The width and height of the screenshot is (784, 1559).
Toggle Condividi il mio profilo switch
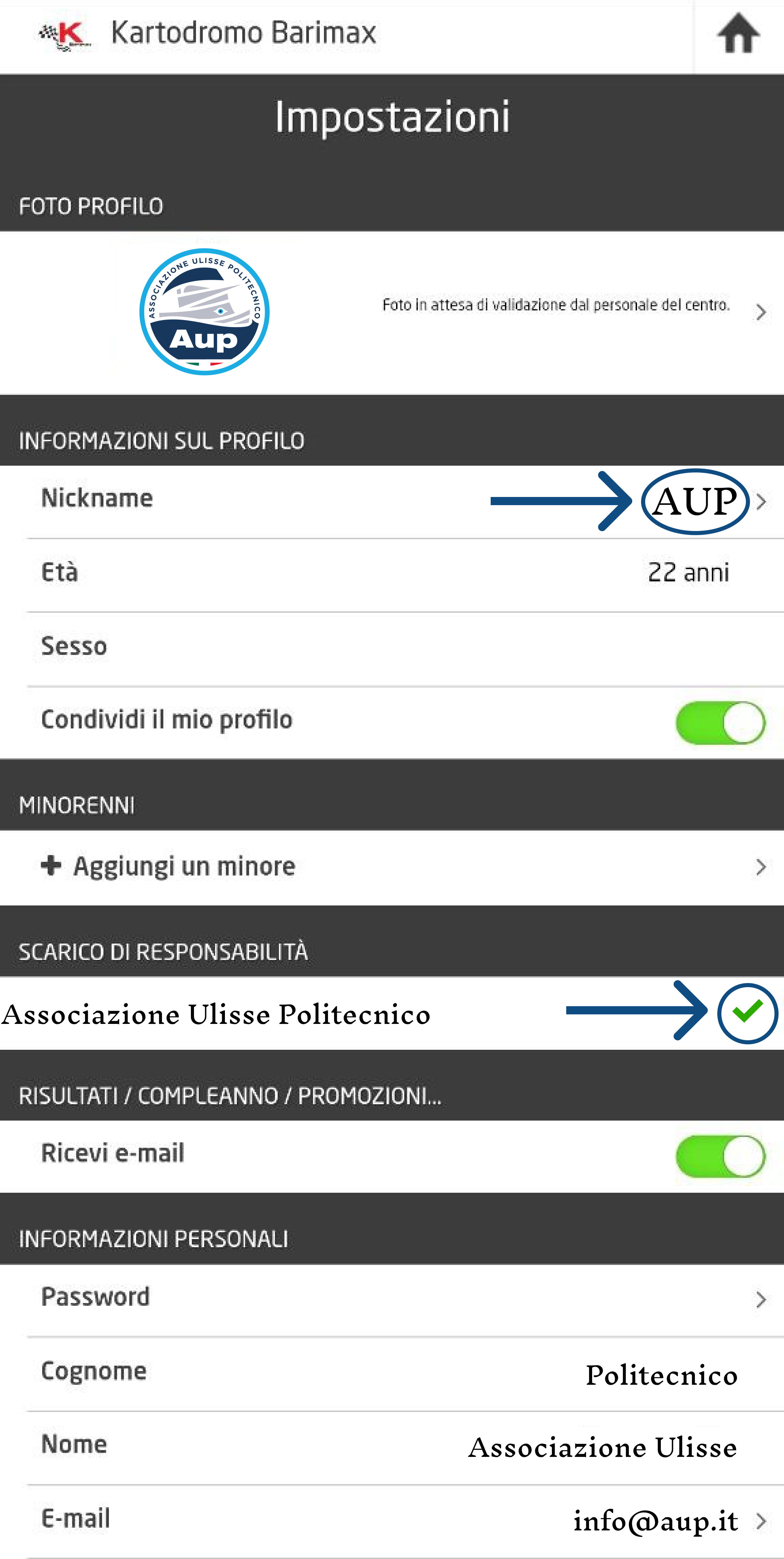720,722
